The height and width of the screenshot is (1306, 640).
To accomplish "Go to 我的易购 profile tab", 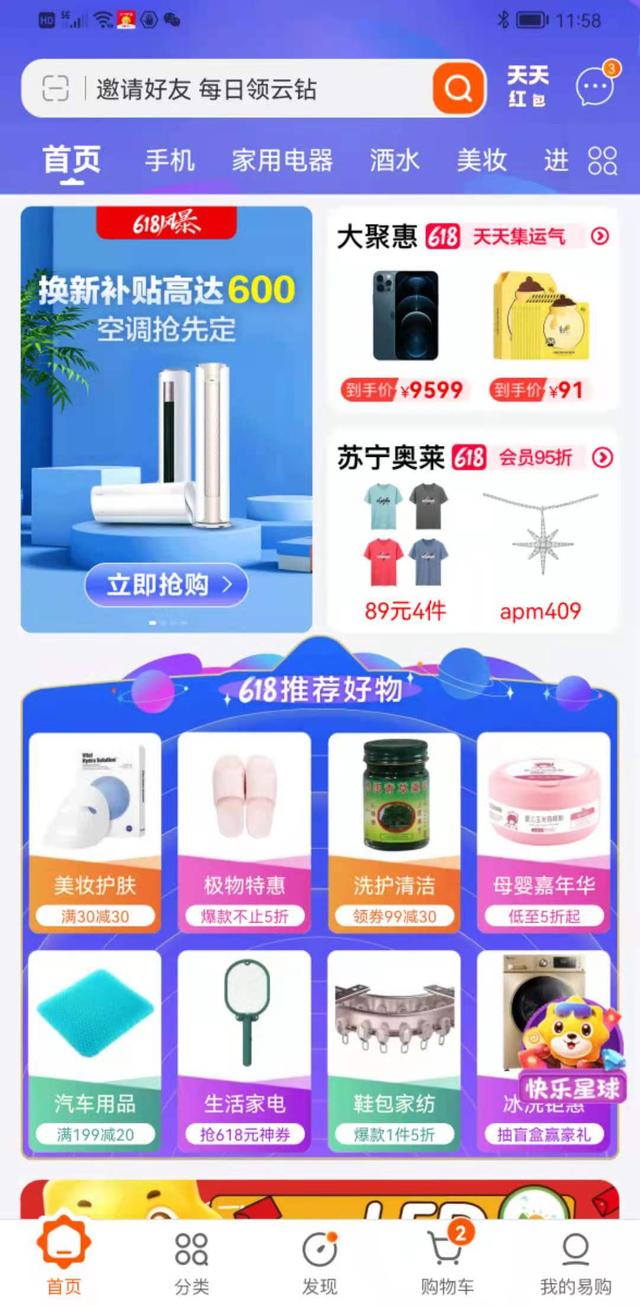I will pos(575,1262).
